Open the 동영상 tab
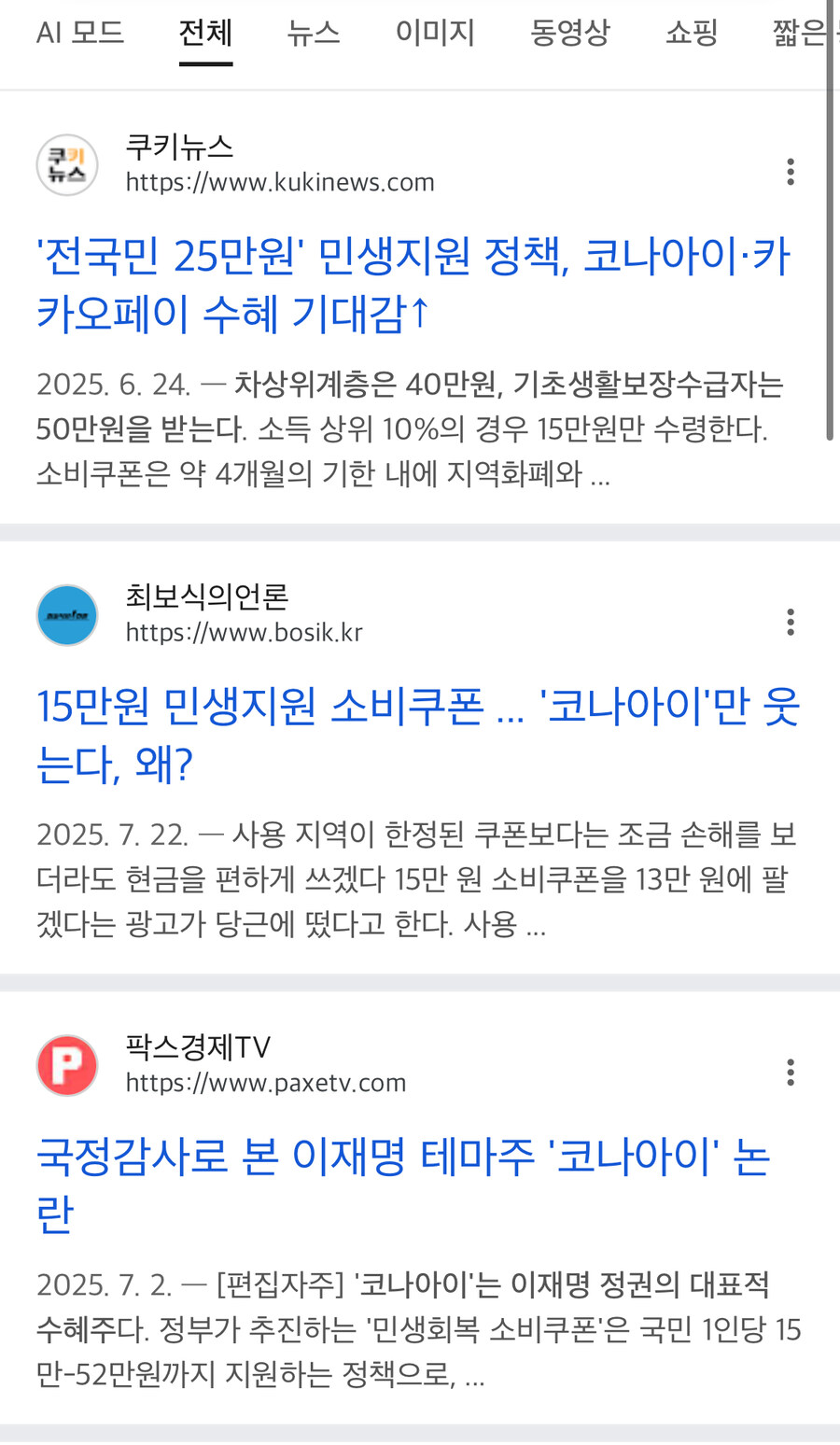Image resolution: width=840 pixels, height=1445 pixels. tap(569, 34)
